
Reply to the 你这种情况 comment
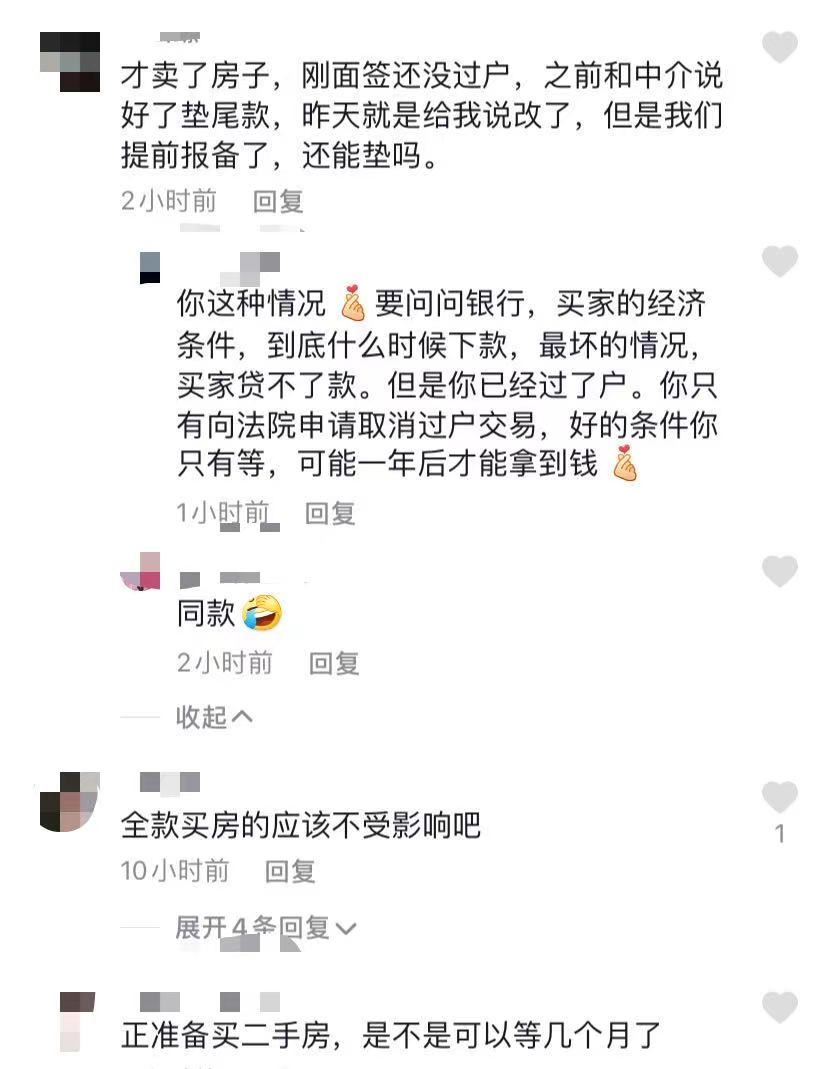click(330, 513)
